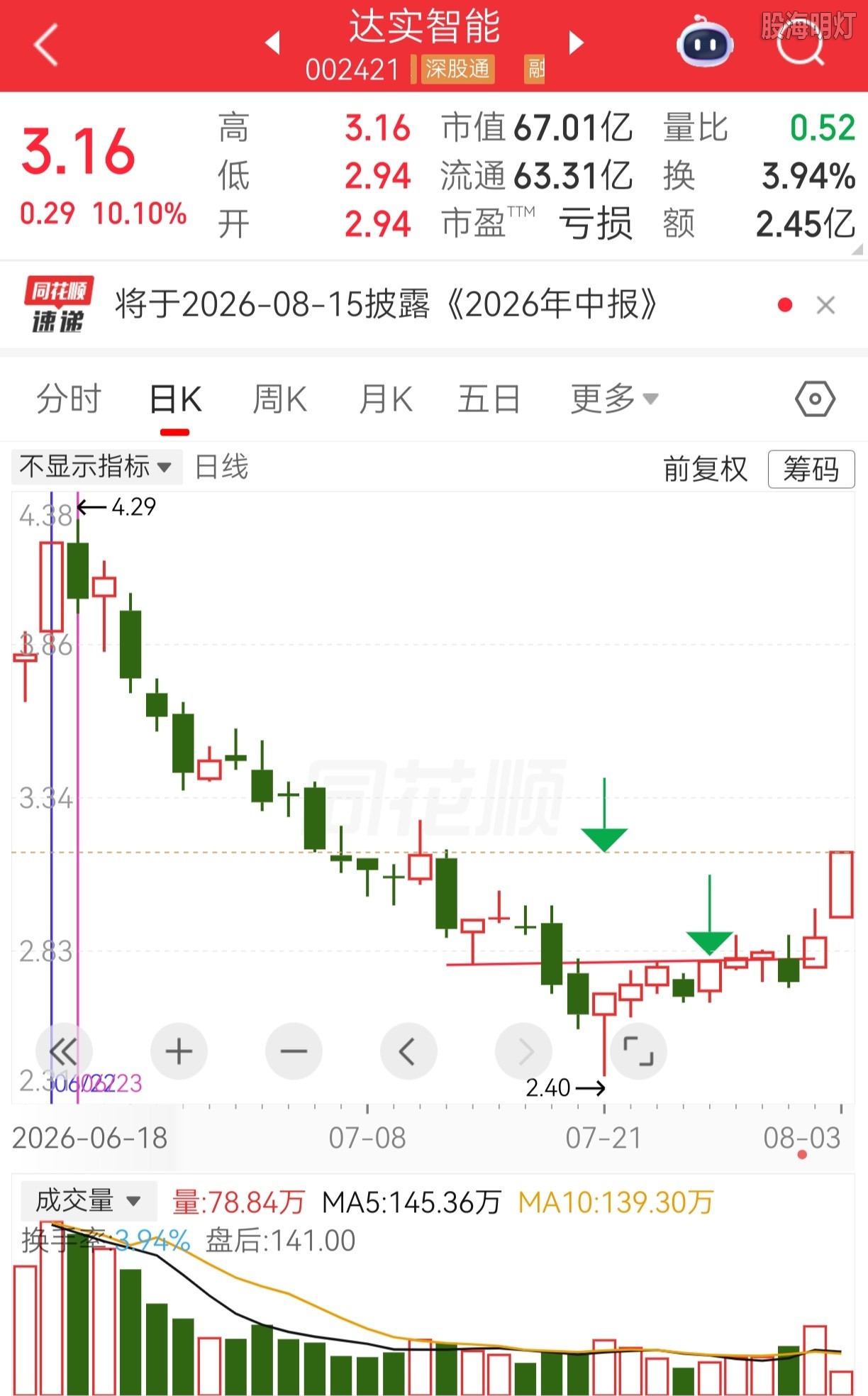
Task: Switch to the previous stock
Action: (x=272, y=43)
